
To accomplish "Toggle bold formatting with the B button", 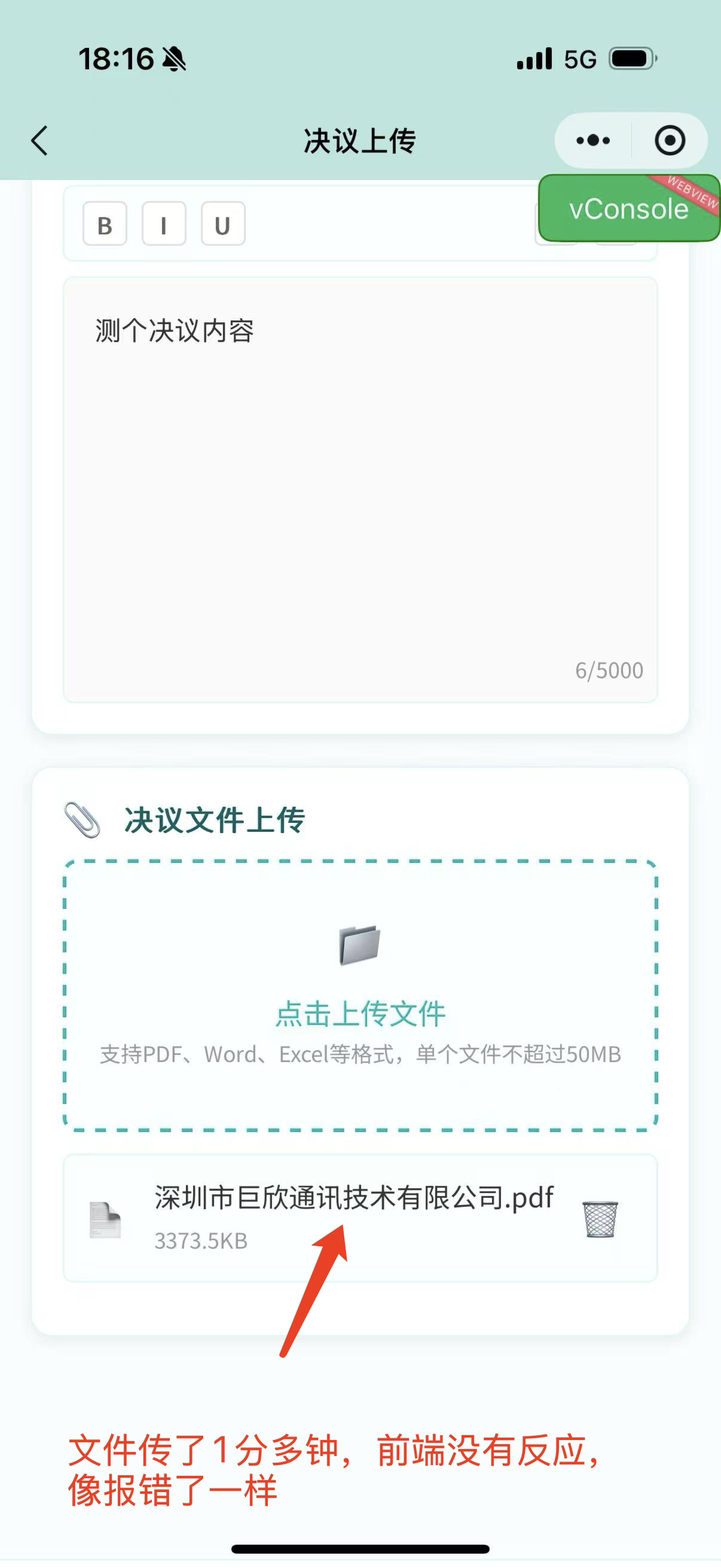I will click(104, 225).
